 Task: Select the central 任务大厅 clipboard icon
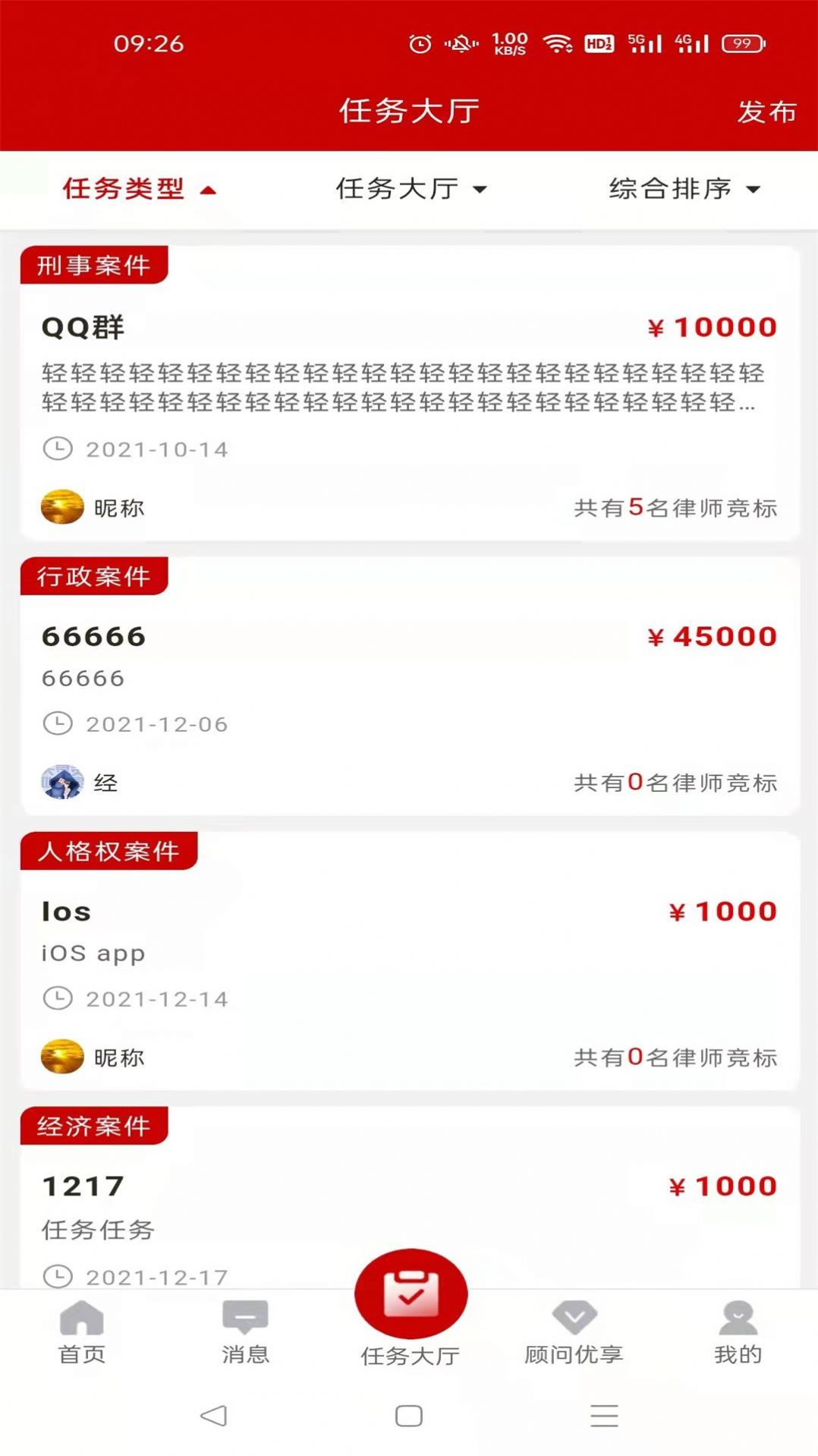pos(410,1293)
